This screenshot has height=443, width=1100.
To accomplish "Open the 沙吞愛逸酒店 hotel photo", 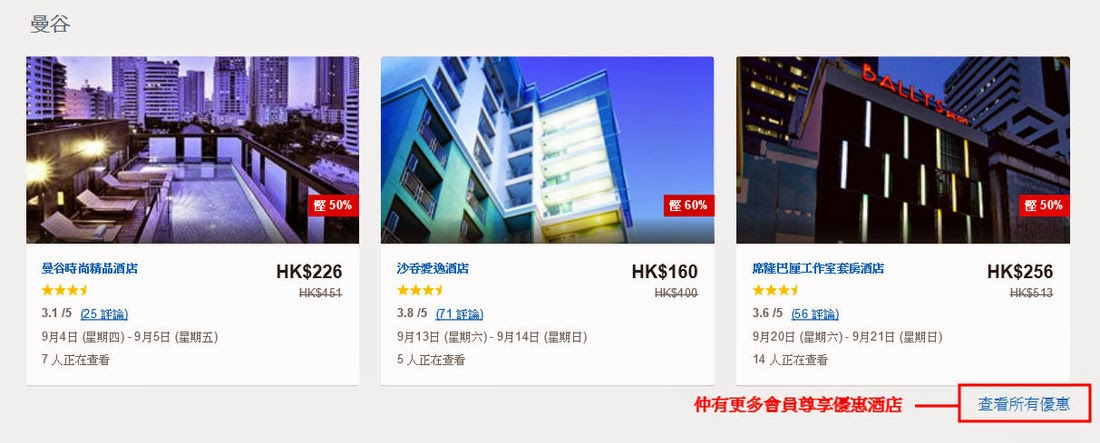I will tap(547, 149).
